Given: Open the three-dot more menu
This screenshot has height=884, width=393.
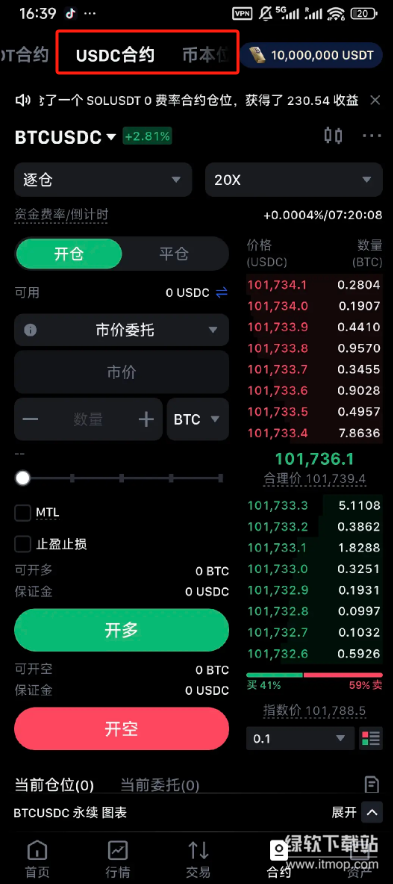Looking at the screenshot, I should [x=372, y=136].
